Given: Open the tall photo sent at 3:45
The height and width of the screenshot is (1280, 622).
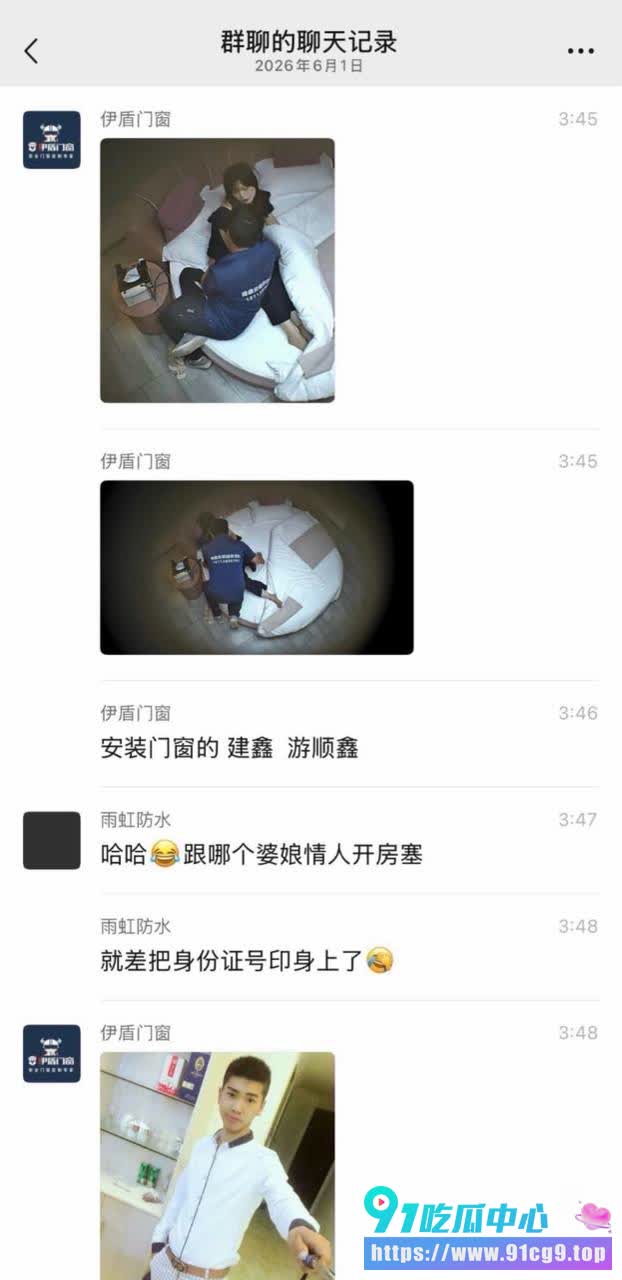Looking at the screenshot, I should click(217, 270).
